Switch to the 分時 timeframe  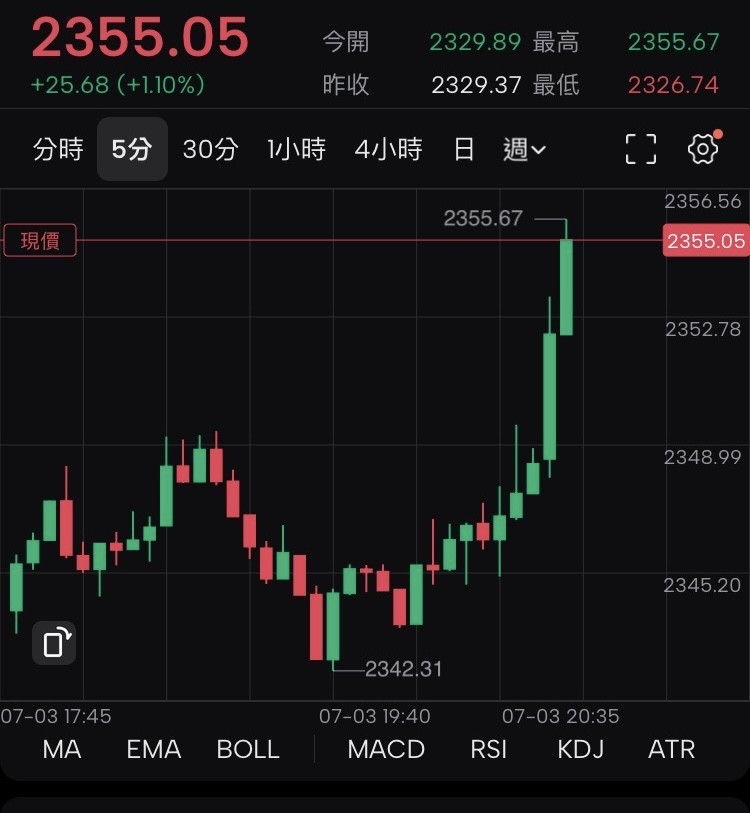pyautogui.click(x=58, y=150)
